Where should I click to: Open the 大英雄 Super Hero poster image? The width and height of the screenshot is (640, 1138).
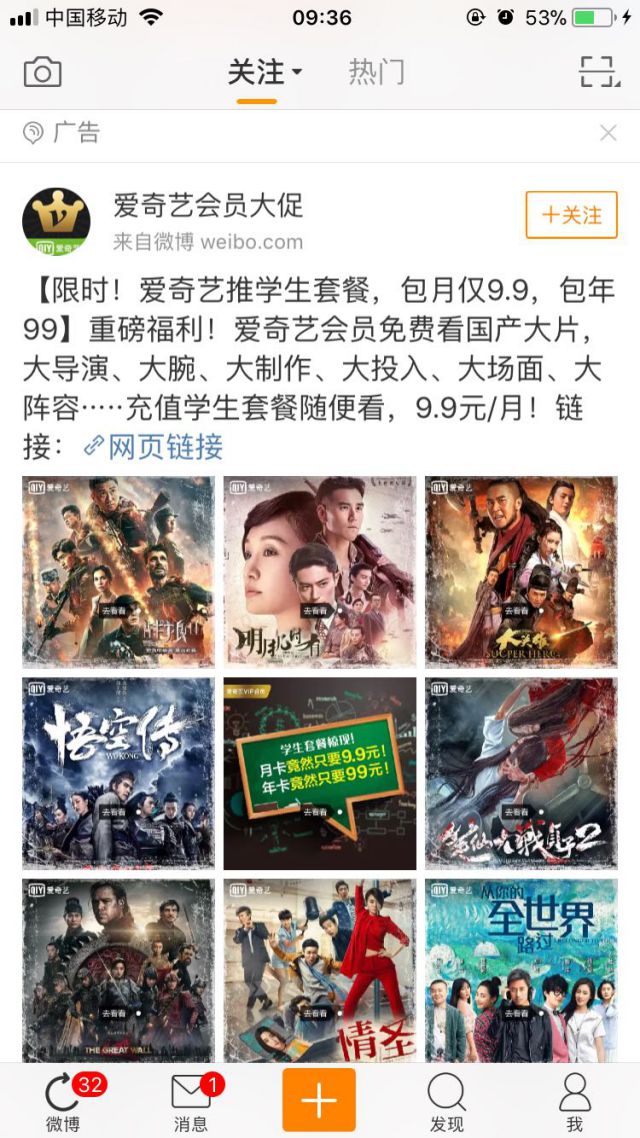521,572
